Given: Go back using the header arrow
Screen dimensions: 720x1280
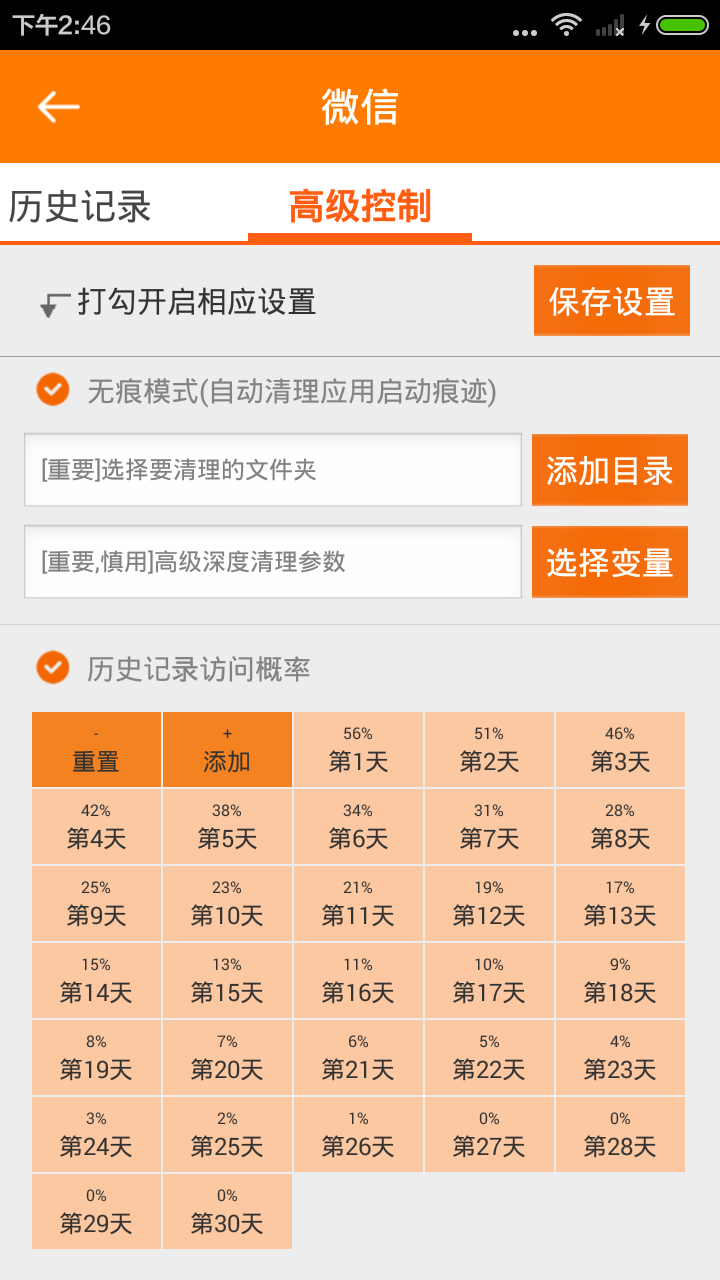Looking at the screenshot, I should coord(58,107).
